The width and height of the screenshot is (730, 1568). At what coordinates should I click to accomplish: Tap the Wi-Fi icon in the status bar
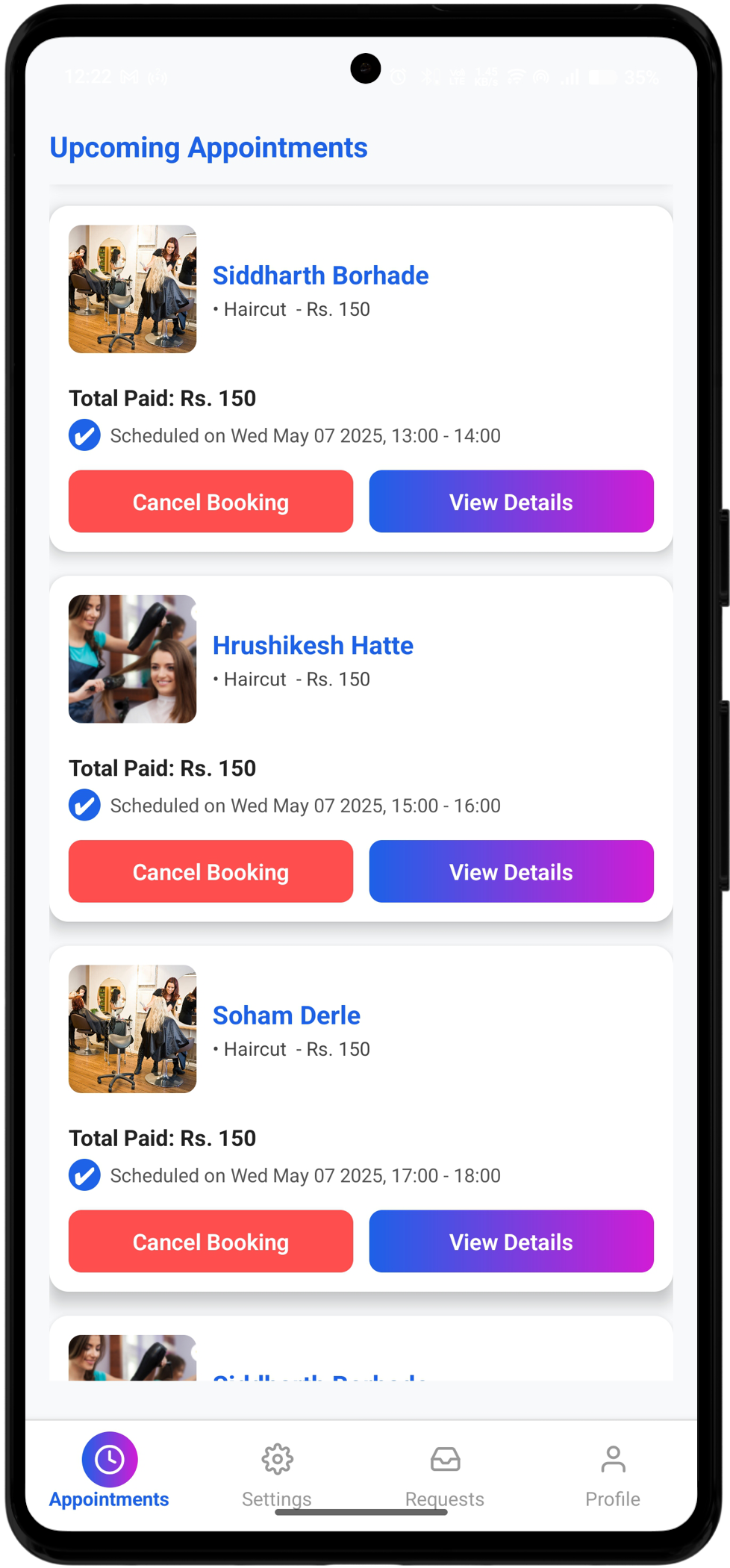515,75
